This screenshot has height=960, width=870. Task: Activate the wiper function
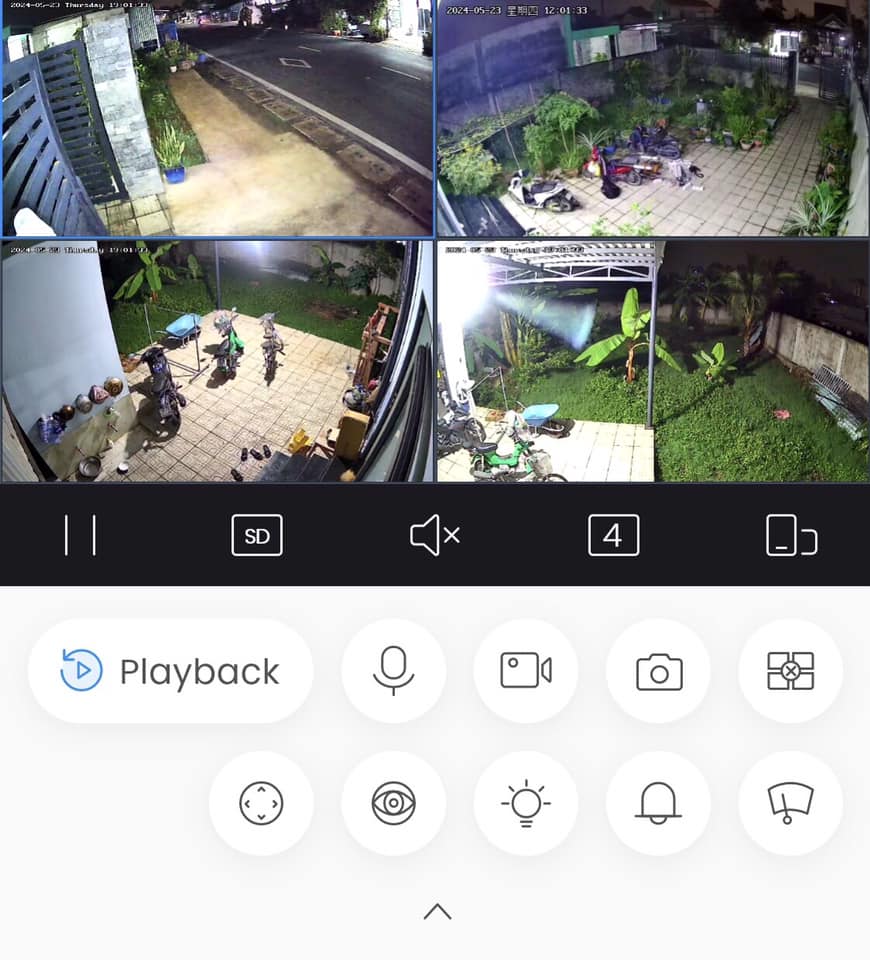[x=791, y=803]
